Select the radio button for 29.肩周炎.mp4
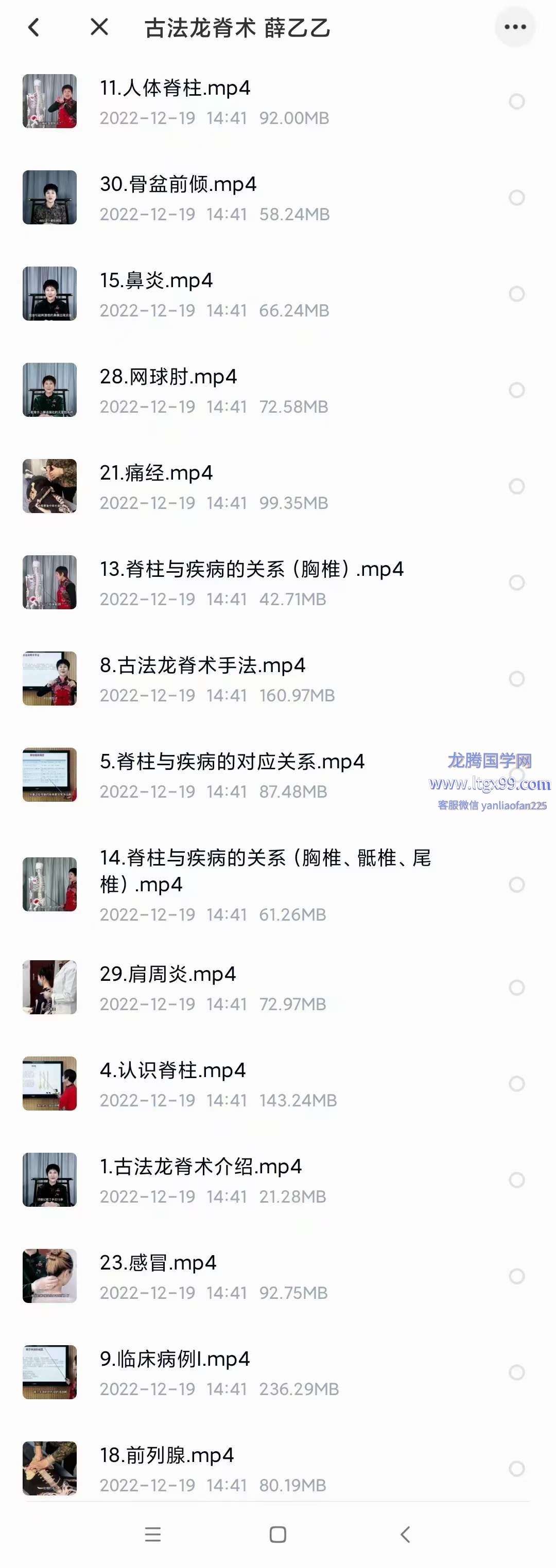 tap(516, 988)
